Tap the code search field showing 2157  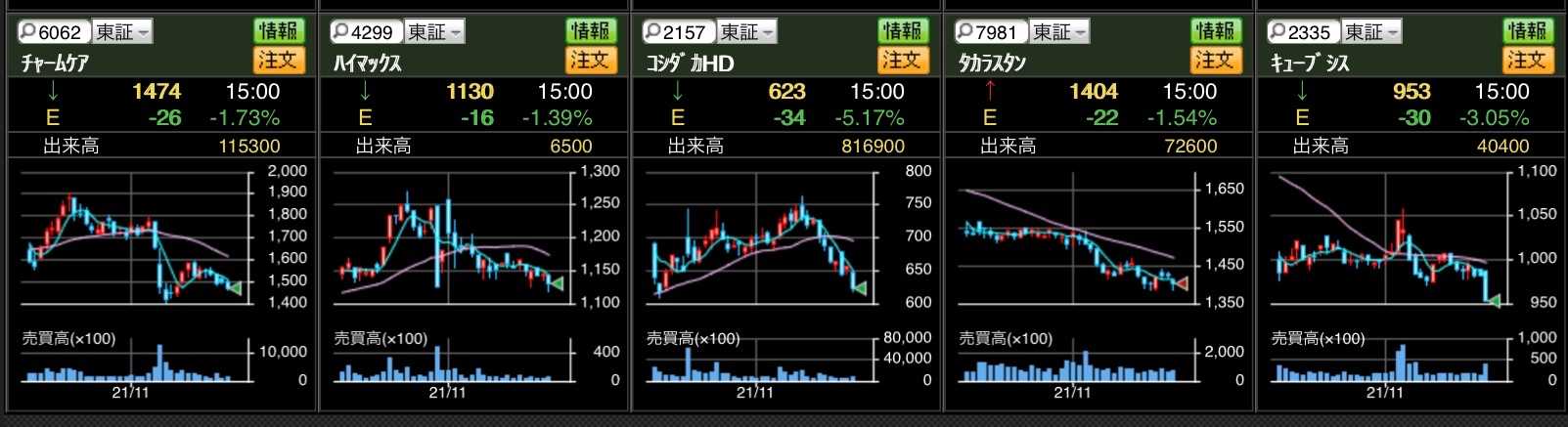[679, 32]
